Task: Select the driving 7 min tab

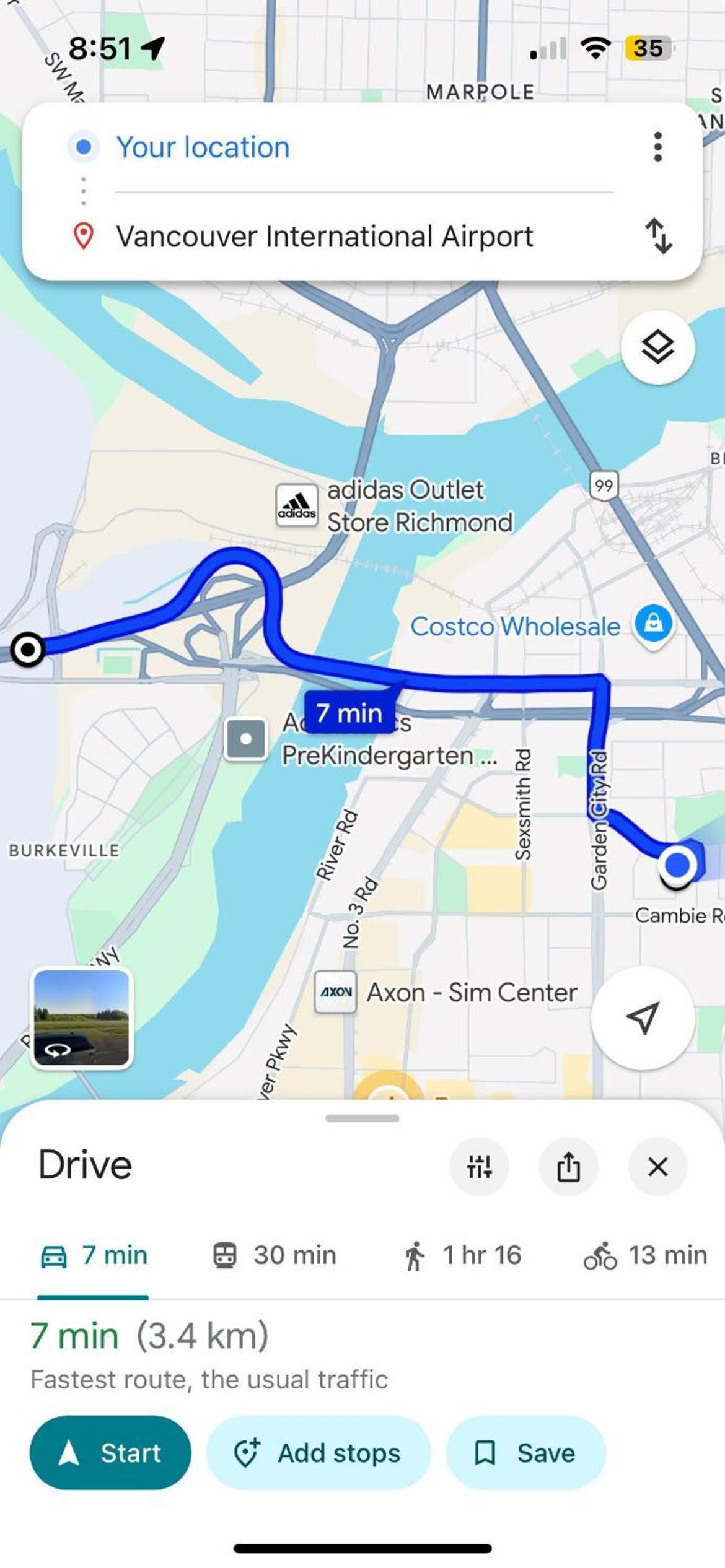Action: (94, 1256)
